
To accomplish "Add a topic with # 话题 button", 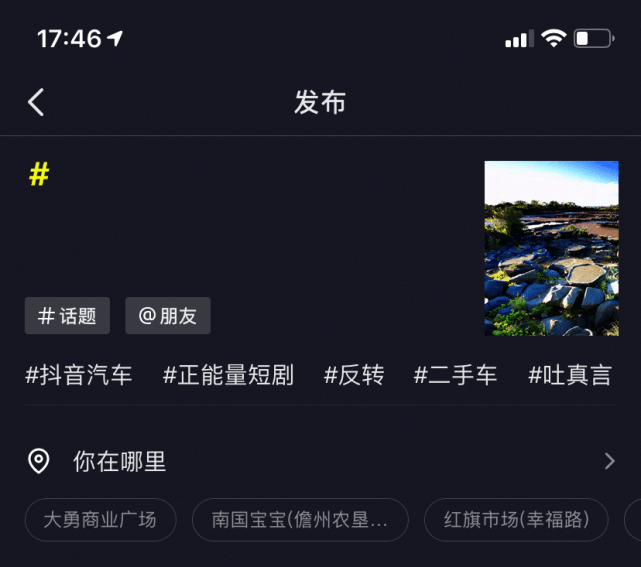I will [67, 316].
